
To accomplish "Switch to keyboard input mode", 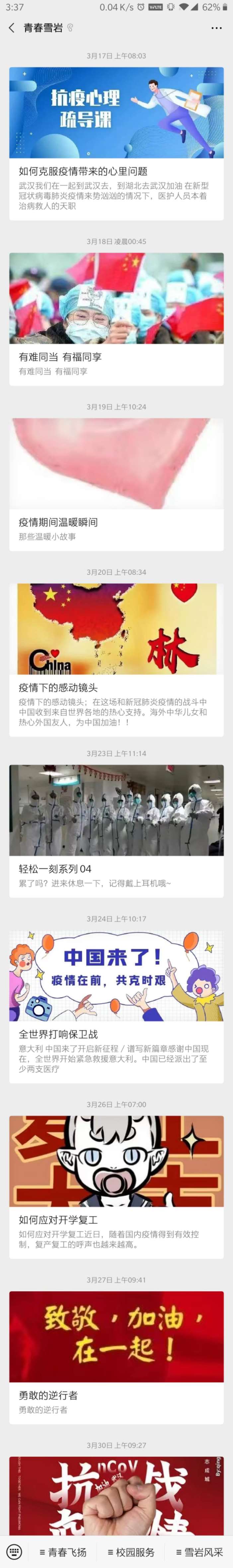I will (13, 1552).
